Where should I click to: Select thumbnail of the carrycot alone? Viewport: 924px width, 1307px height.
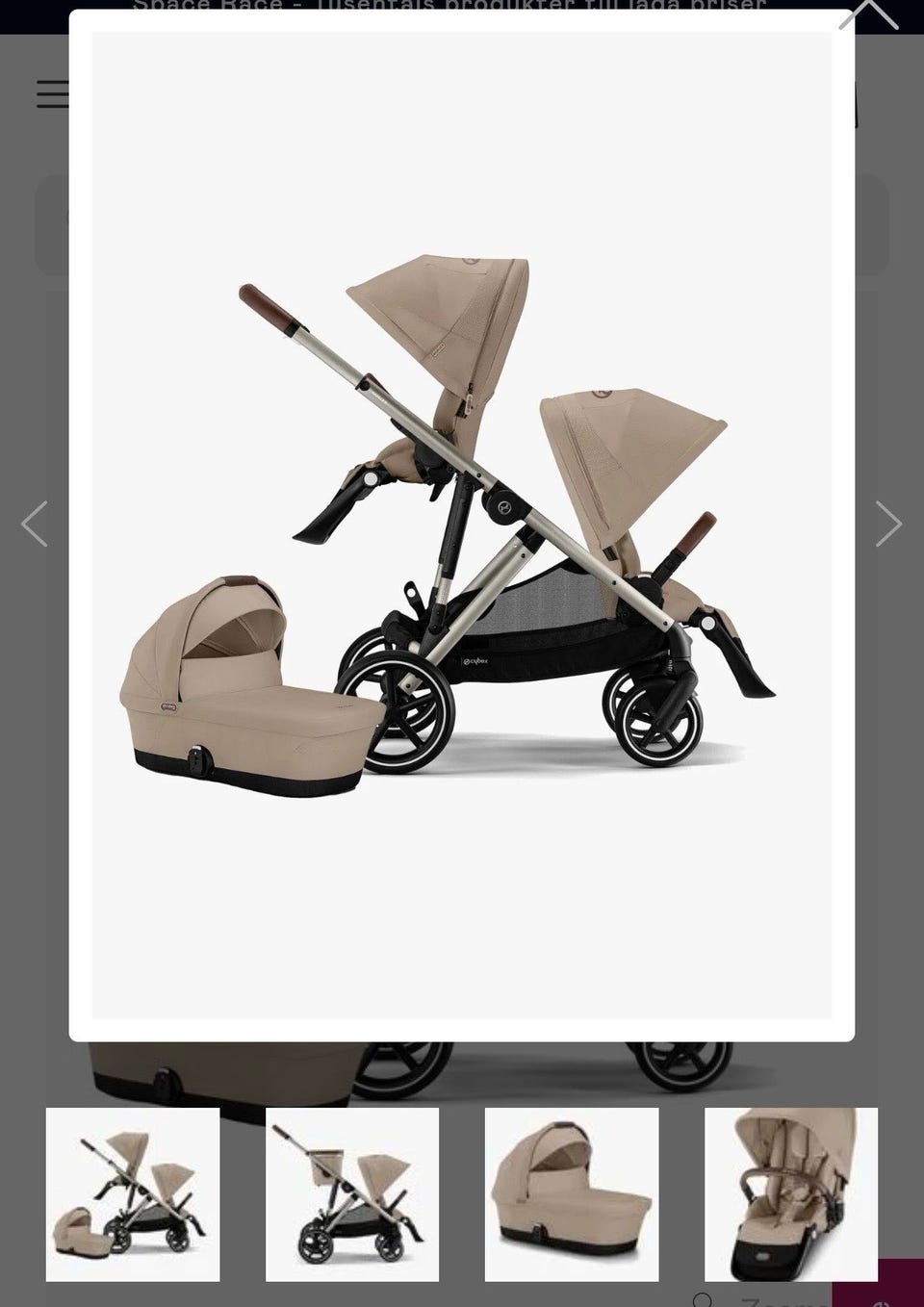(x=572, y=1193)
